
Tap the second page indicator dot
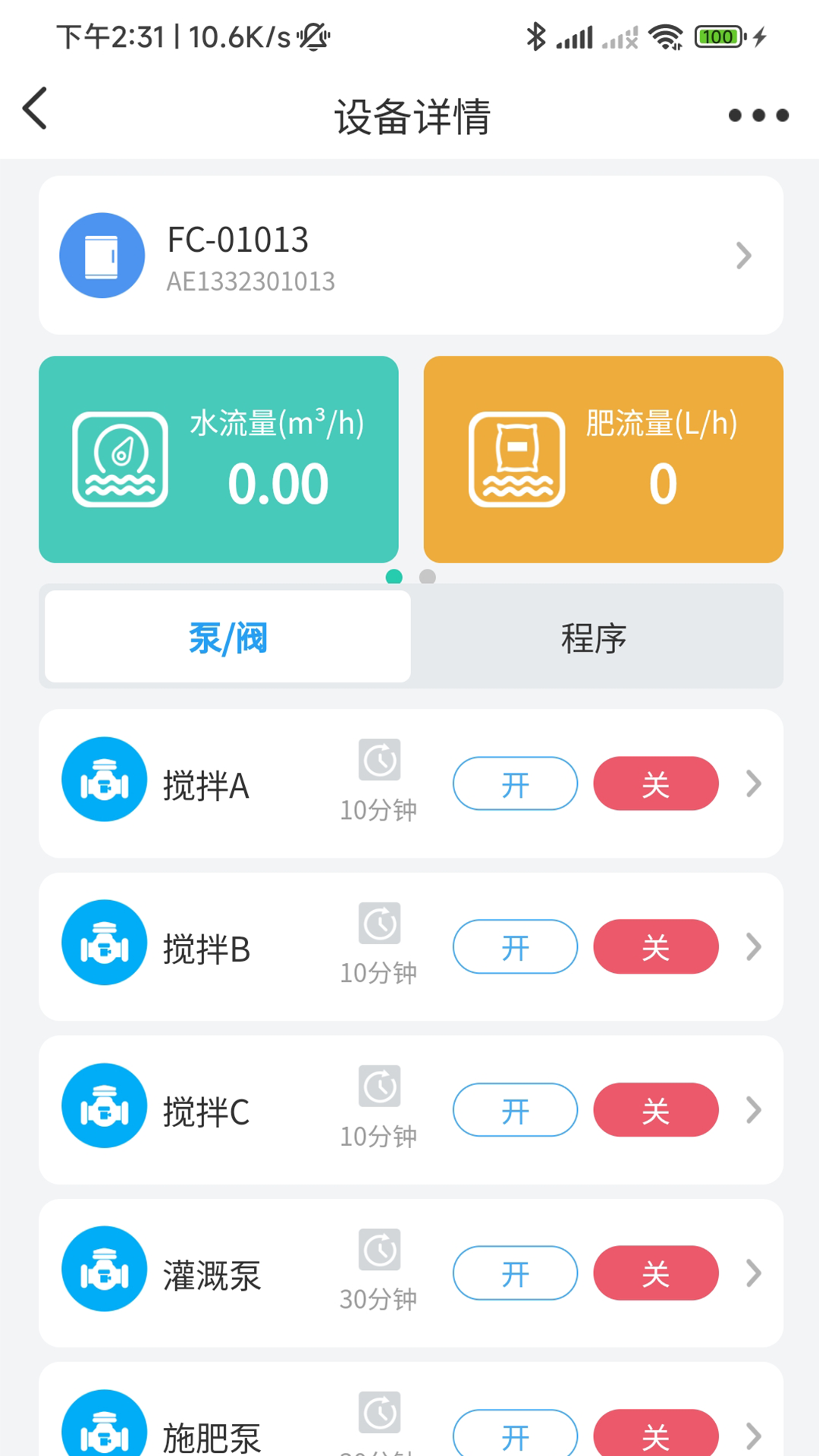tap(428, 576)
